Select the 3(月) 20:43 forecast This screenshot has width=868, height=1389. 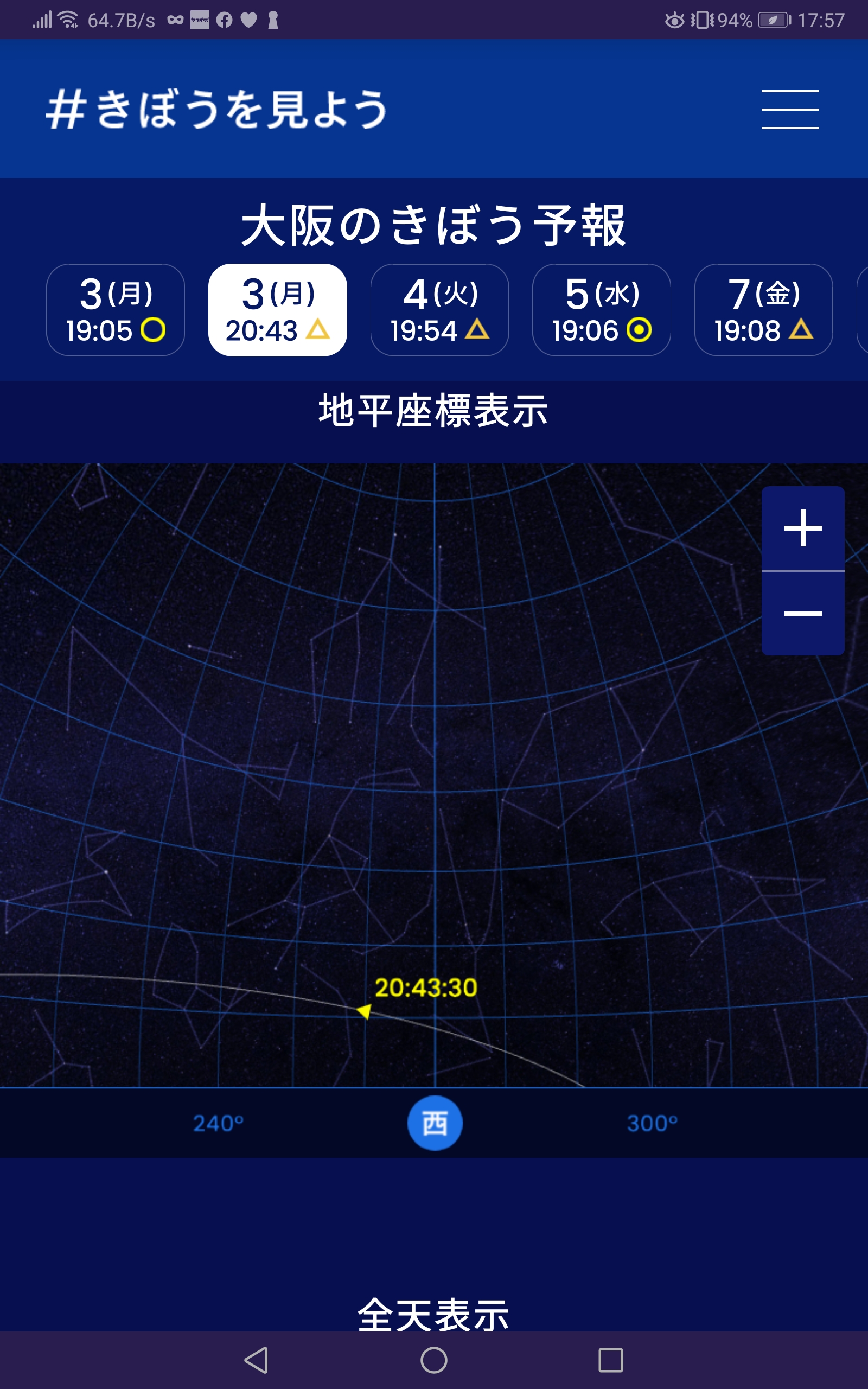coord(277,310)
